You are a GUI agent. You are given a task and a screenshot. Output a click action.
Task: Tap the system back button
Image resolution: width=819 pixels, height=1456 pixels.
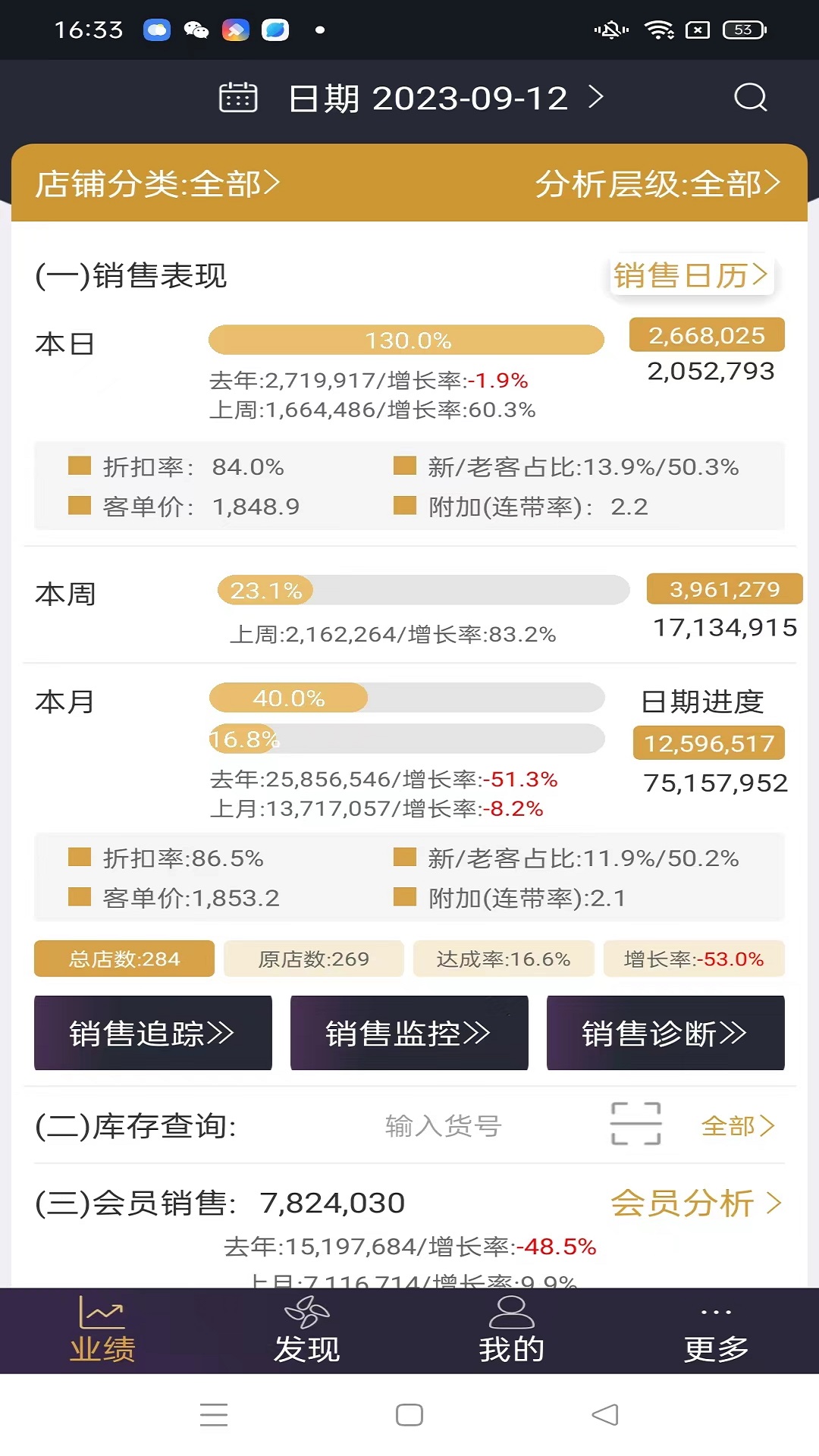point(605,1414)
